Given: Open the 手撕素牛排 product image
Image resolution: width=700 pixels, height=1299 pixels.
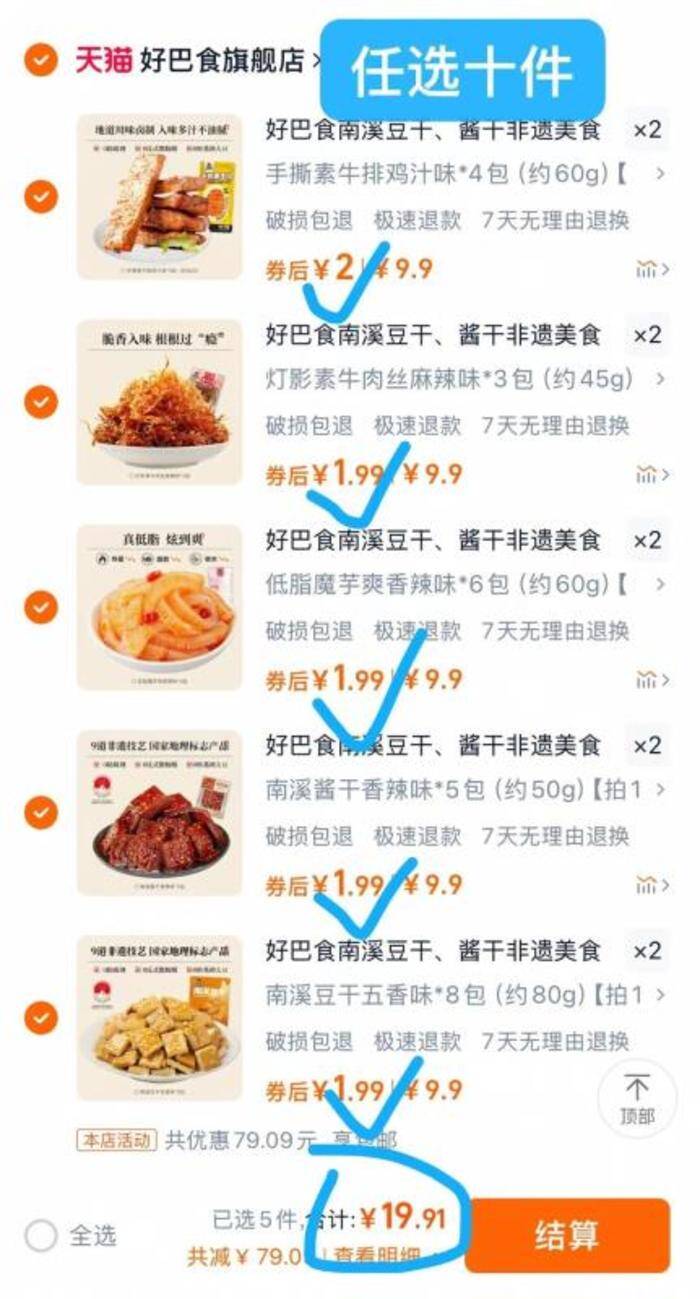Looking at the screenshot, I should 160,197.
